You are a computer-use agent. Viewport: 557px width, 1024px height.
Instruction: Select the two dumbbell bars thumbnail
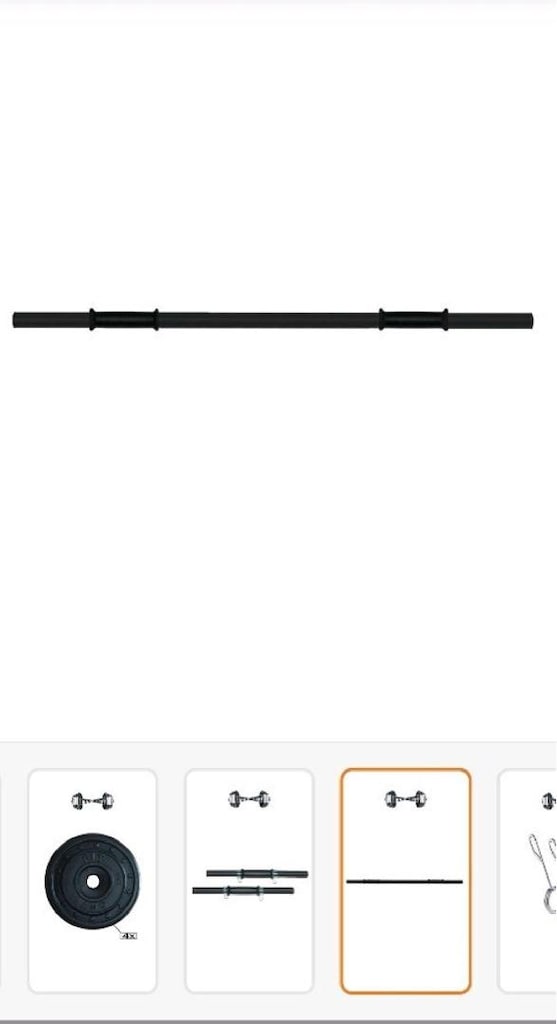pos(249,880)
